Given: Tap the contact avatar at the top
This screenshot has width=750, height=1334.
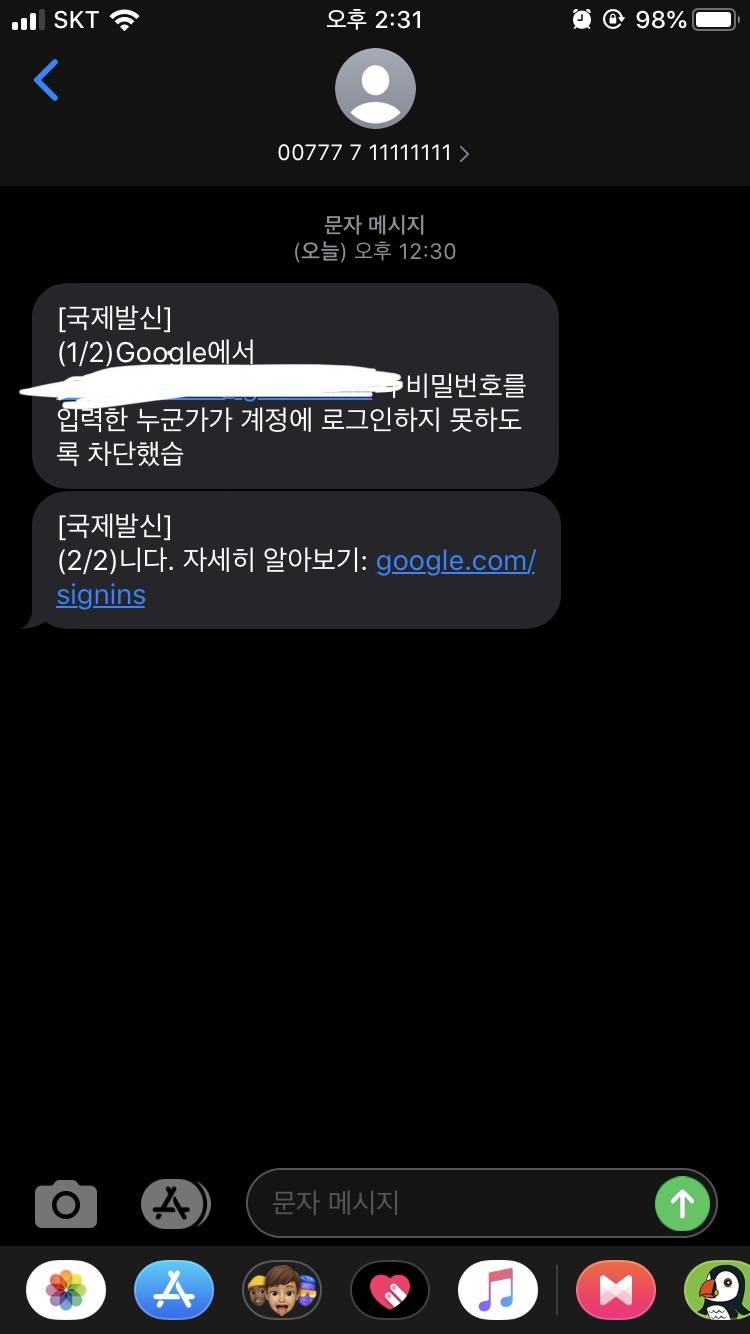Looking at the screenshot, I should (x=375, y=88).
